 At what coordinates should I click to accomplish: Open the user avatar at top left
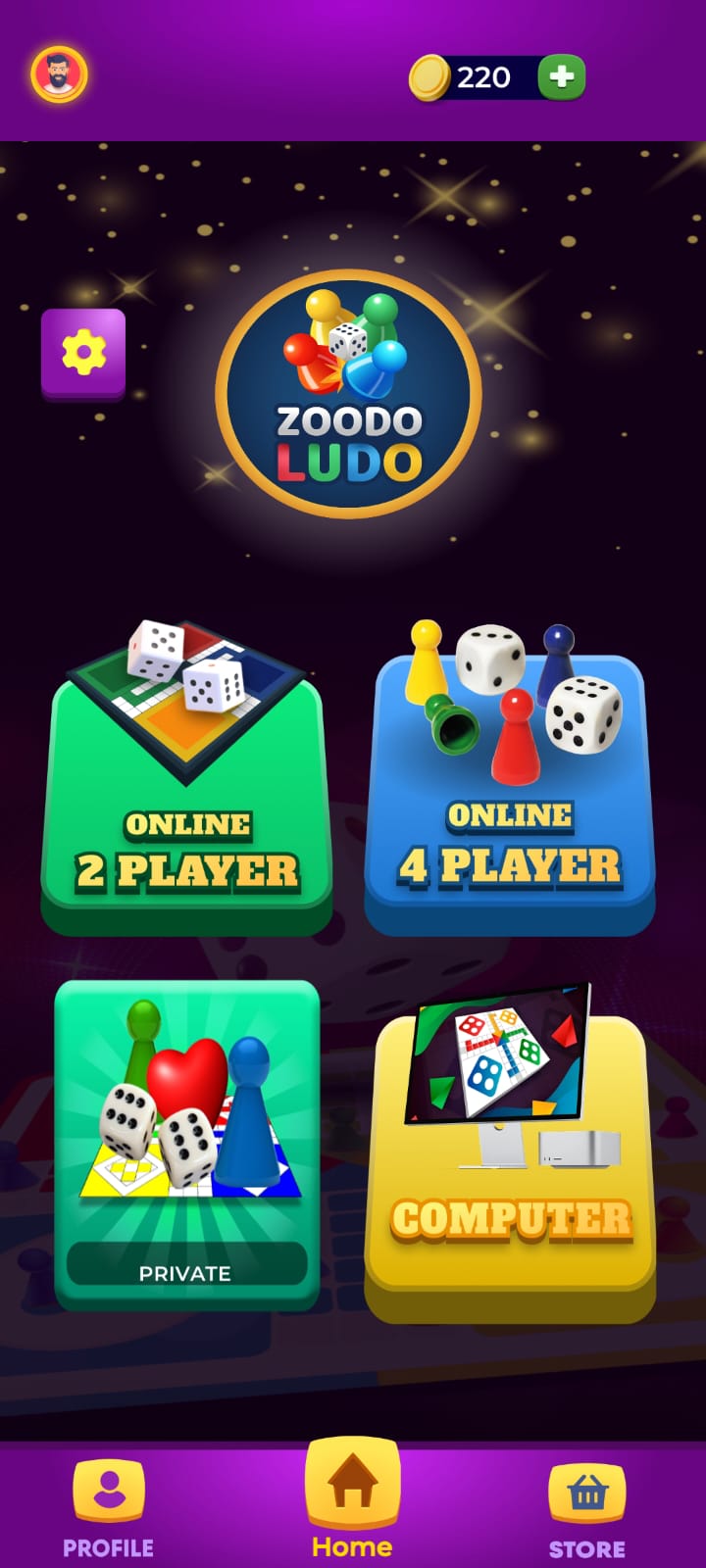(x=59, y=74)
